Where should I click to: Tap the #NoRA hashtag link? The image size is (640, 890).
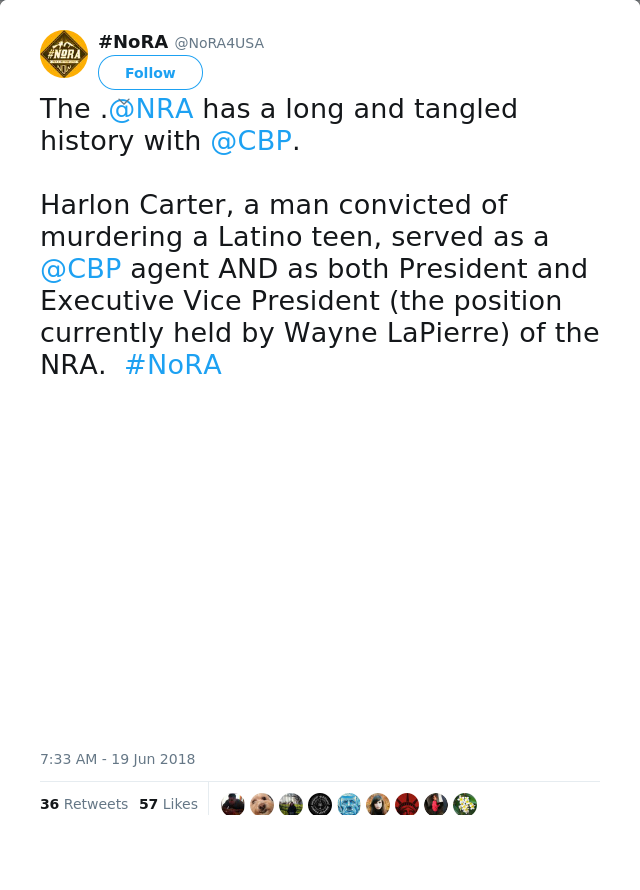click(x=173, y=365)
